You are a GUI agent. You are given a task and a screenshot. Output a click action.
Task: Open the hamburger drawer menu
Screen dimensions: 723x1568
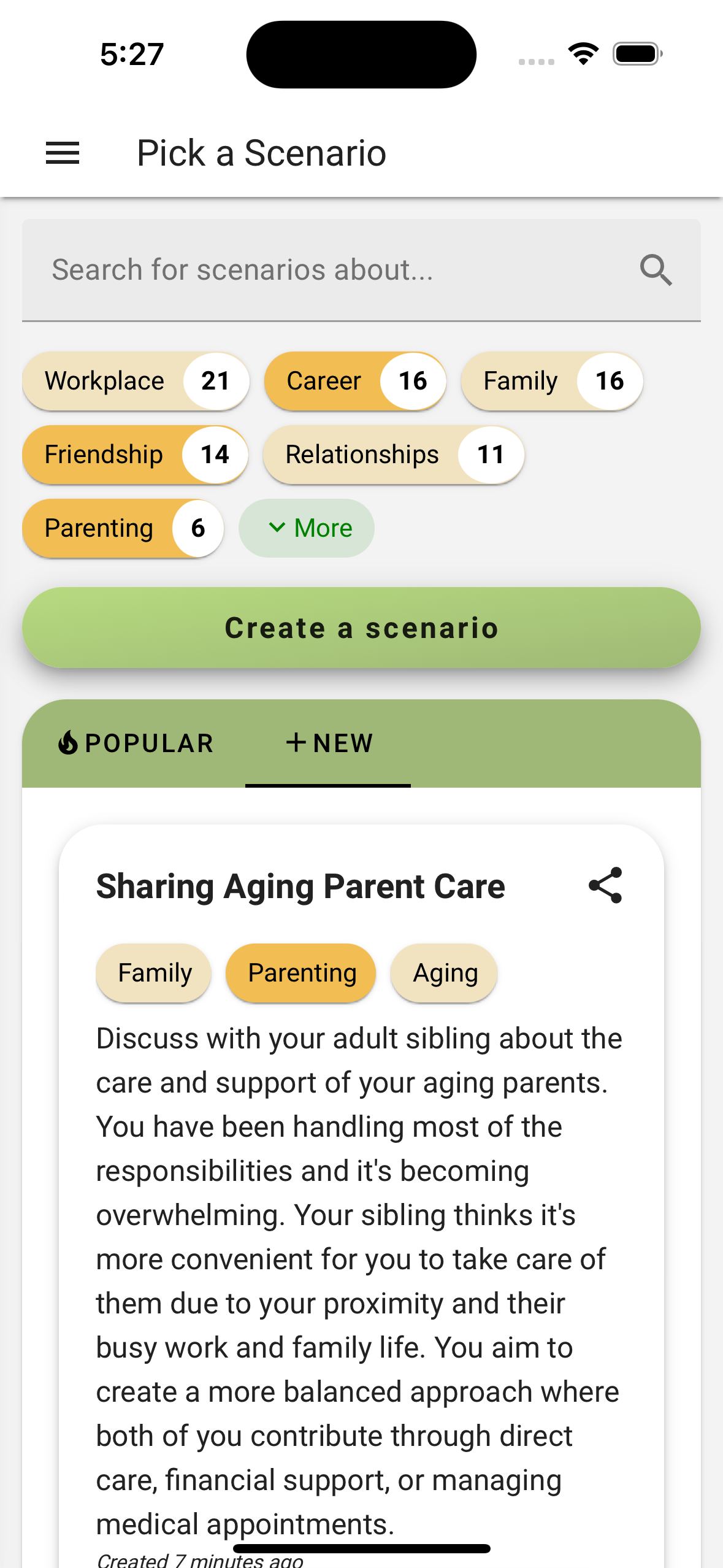click(x=63, y=153)
